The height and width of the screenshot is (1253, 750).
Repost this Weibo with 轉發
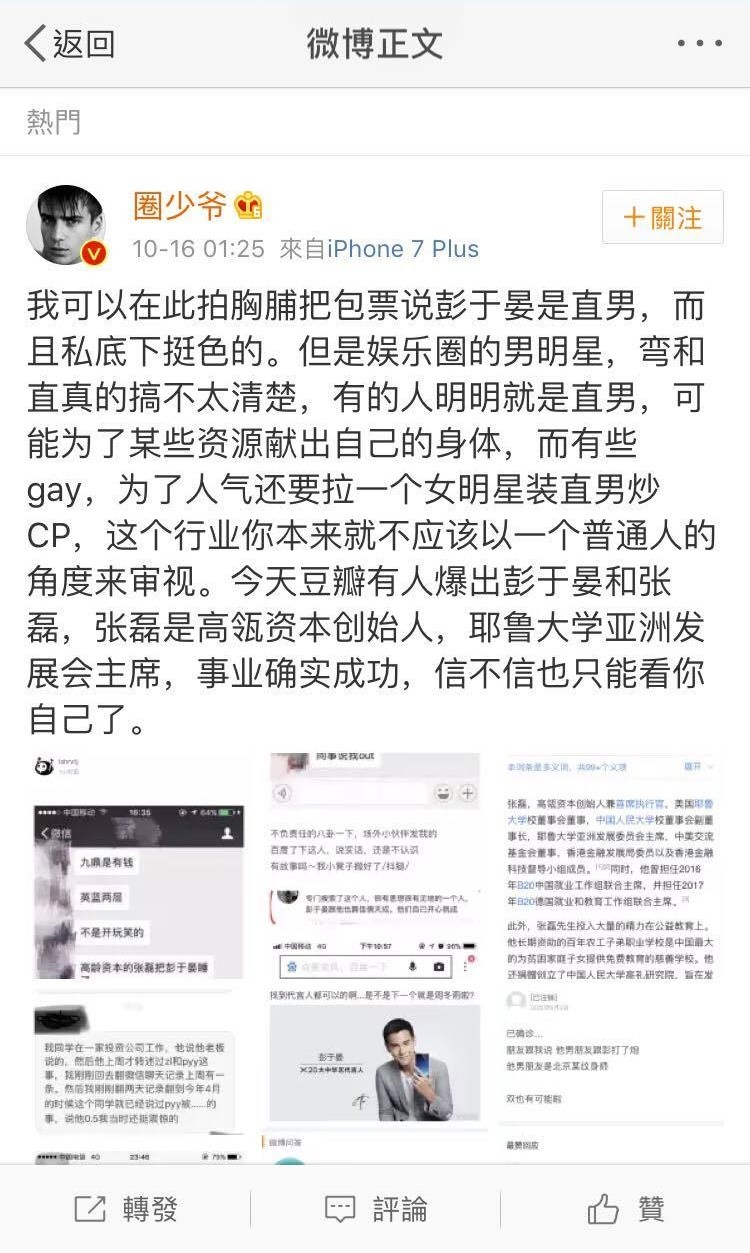pos(126,1209)
